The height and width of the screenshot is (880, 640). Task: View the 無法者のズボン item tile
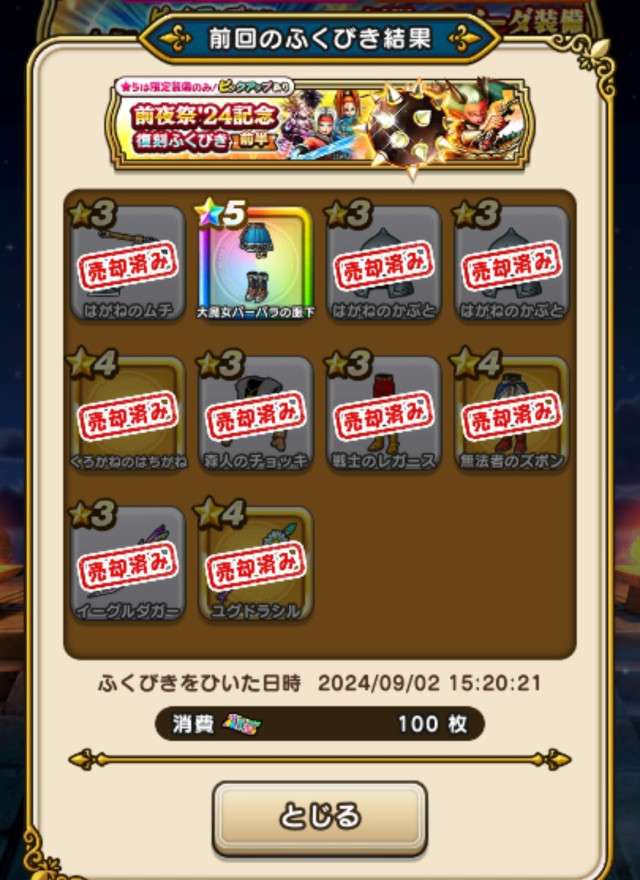[511, 415]
